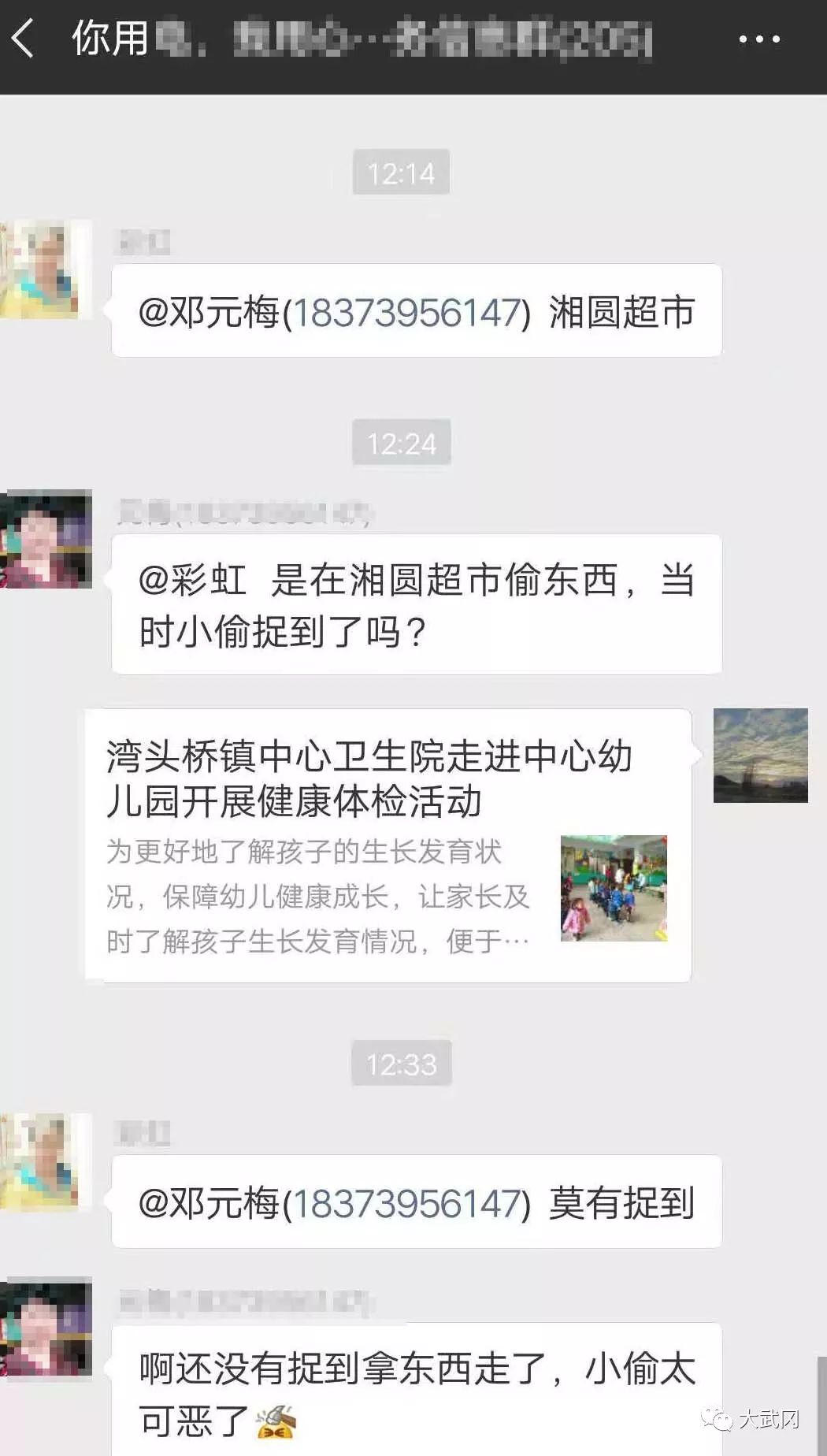Open sender's avatar beside the @彩虹 message

[x=46, y=540]
